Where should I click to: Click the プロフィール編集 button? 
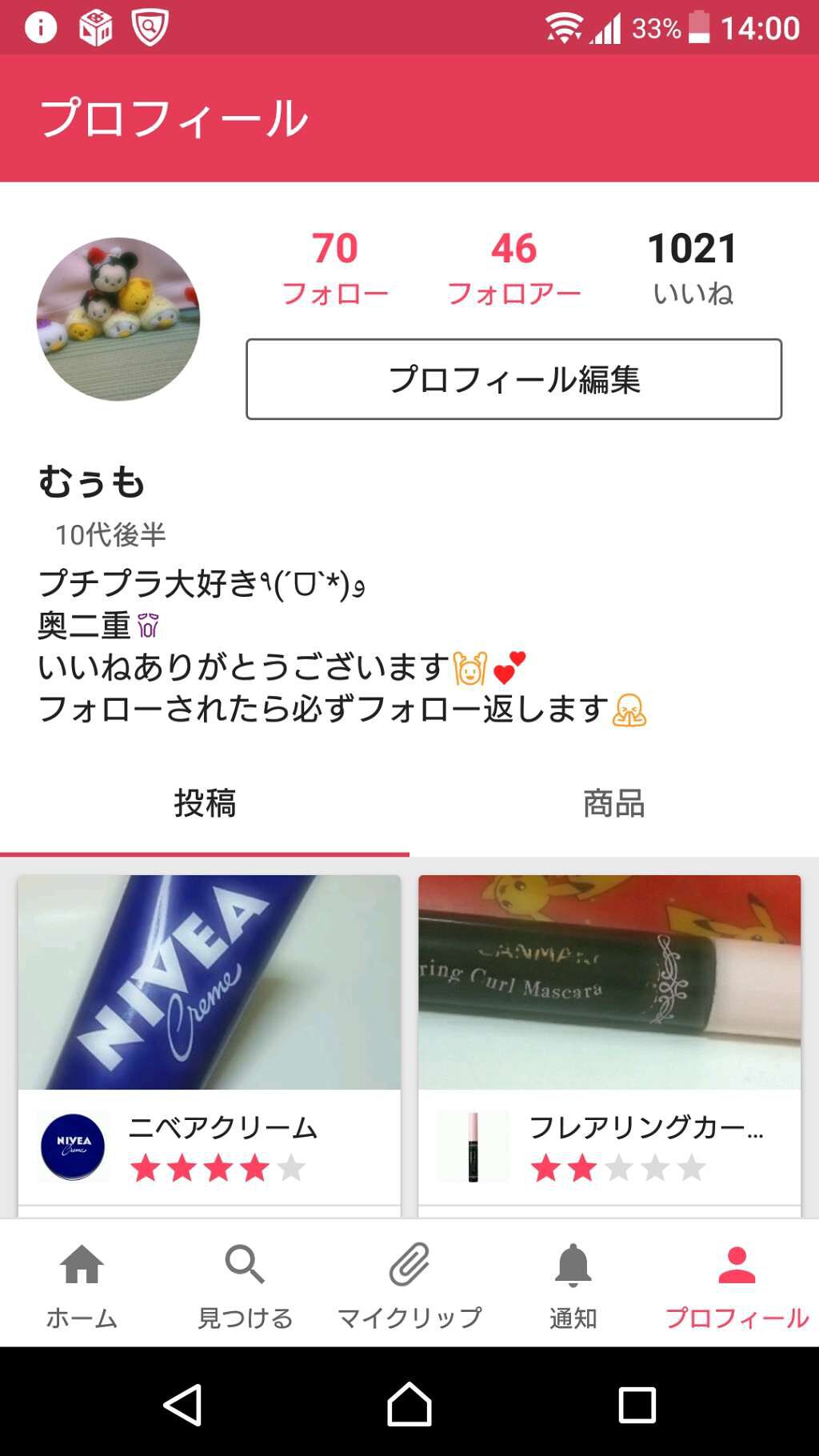[x=516, y=380]
